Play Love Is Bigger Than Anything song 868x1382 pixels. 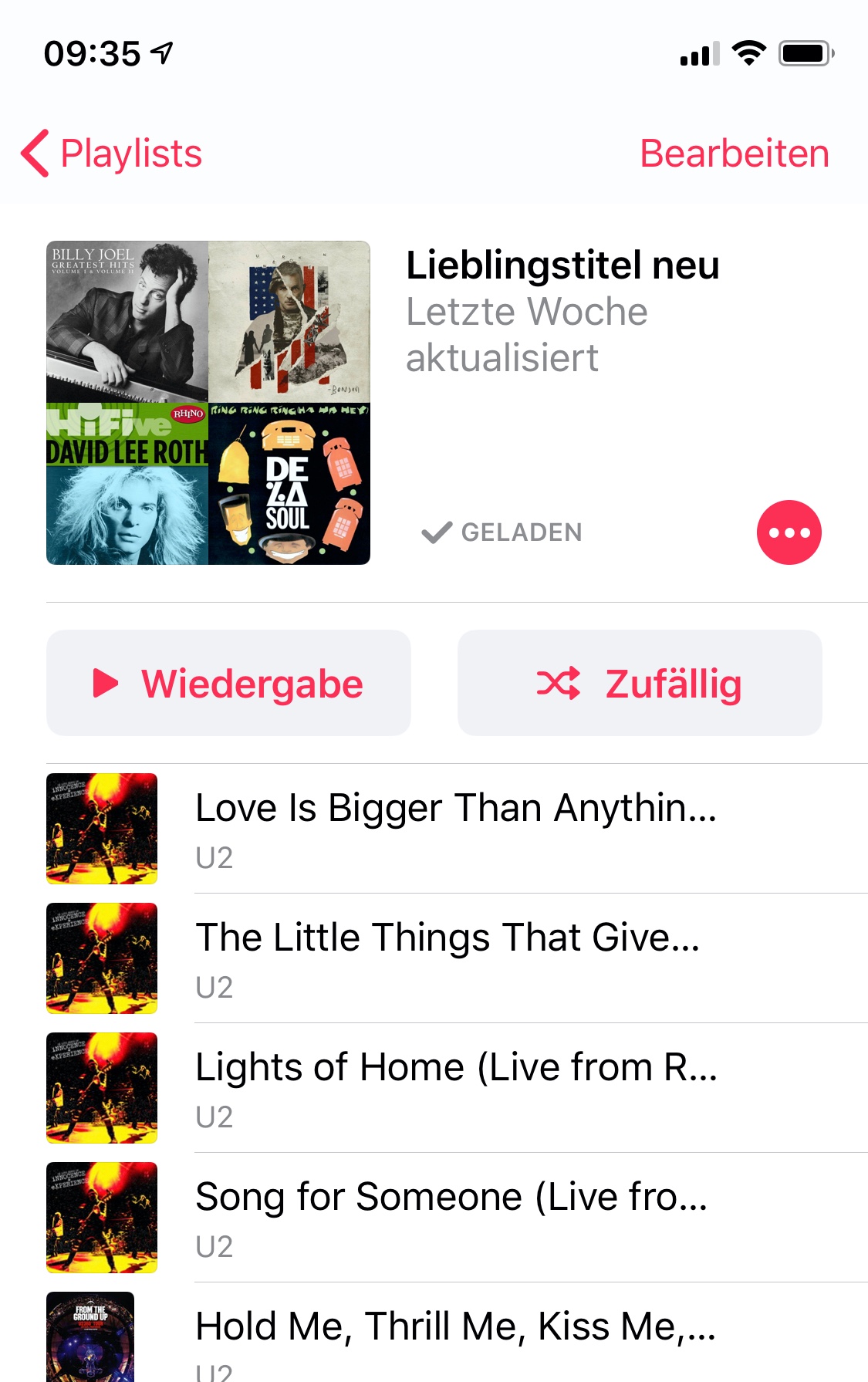point(455,829)
